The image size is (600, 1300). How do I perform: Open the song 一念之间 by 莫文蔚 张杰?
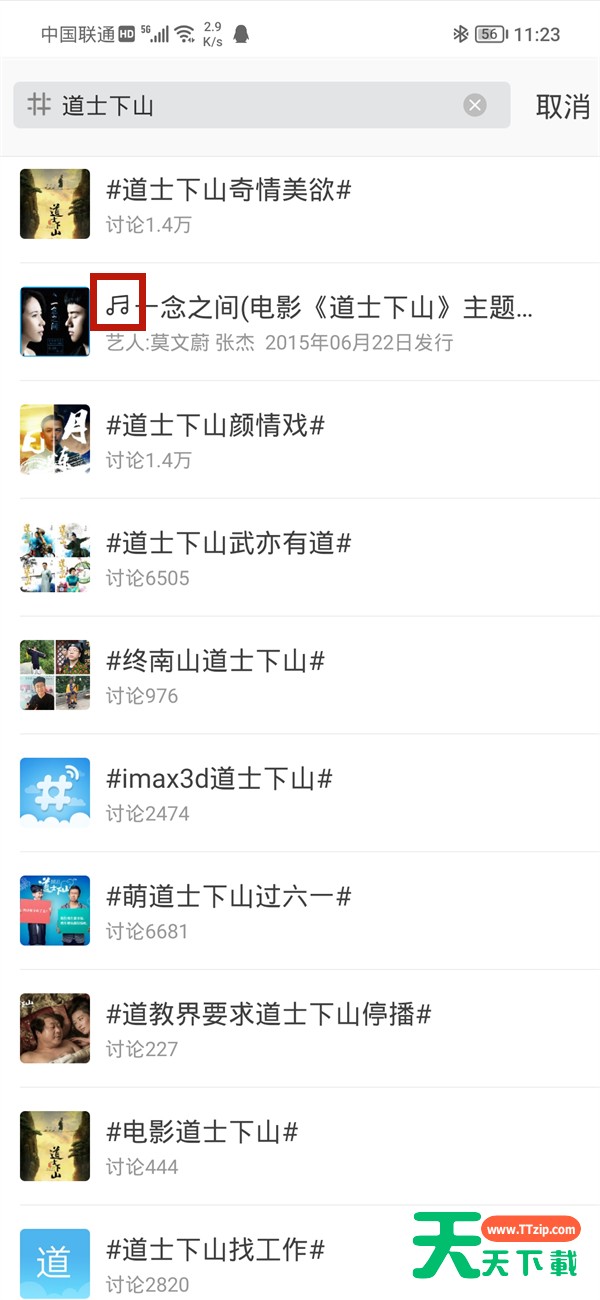pyautogui.click(x=300, y=322)
